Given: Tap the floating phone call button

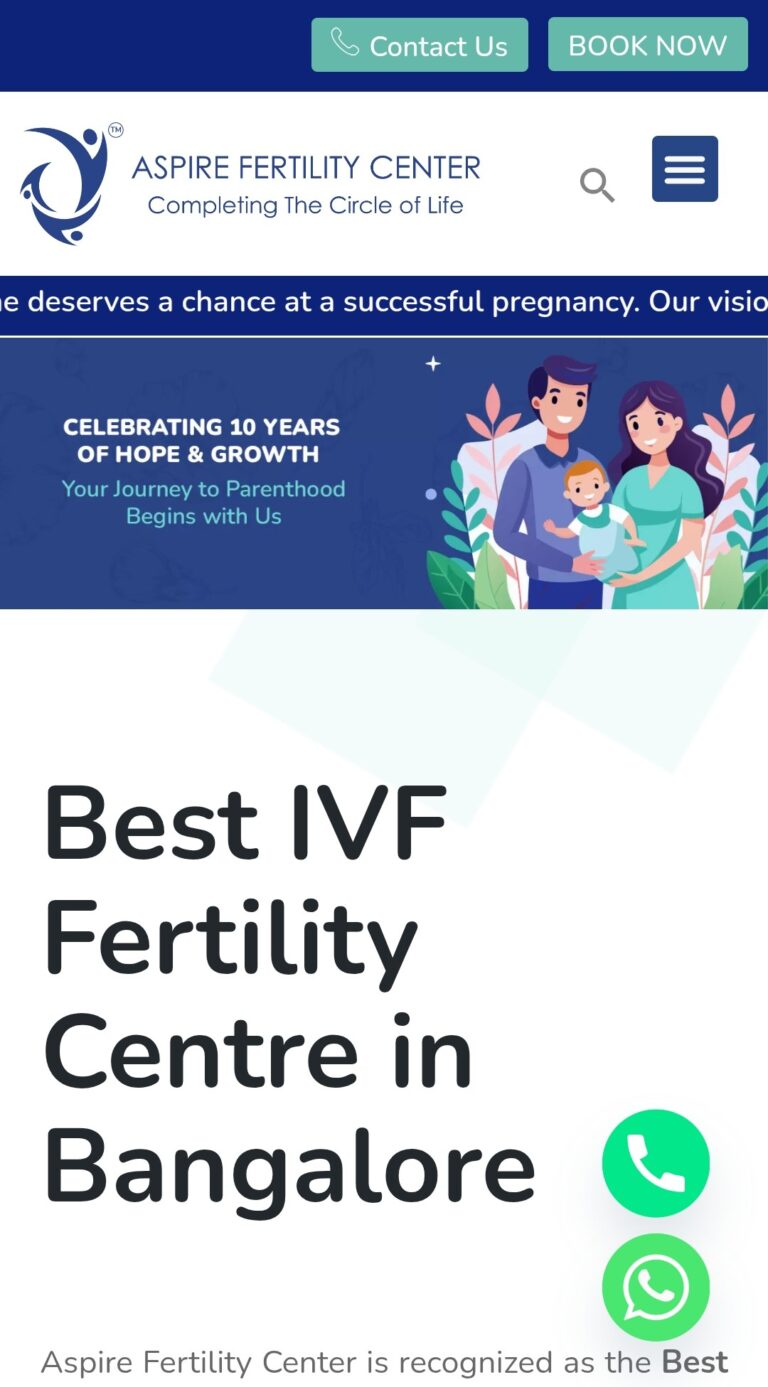Looking at the screenshot, I should [655, 1163].
